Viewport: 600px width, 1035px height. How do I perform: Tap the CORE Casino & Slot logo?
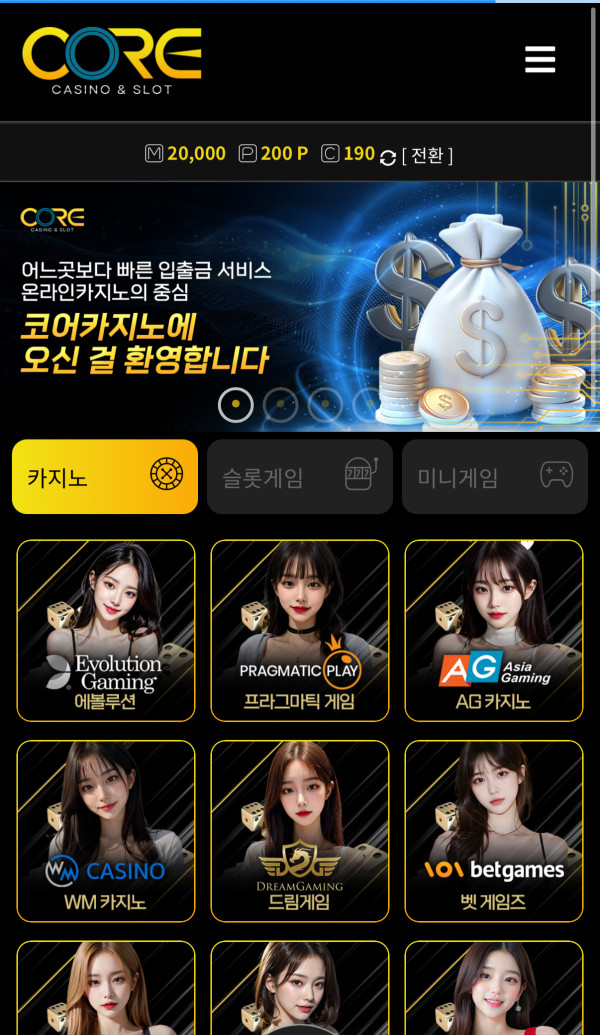(112, 60)
